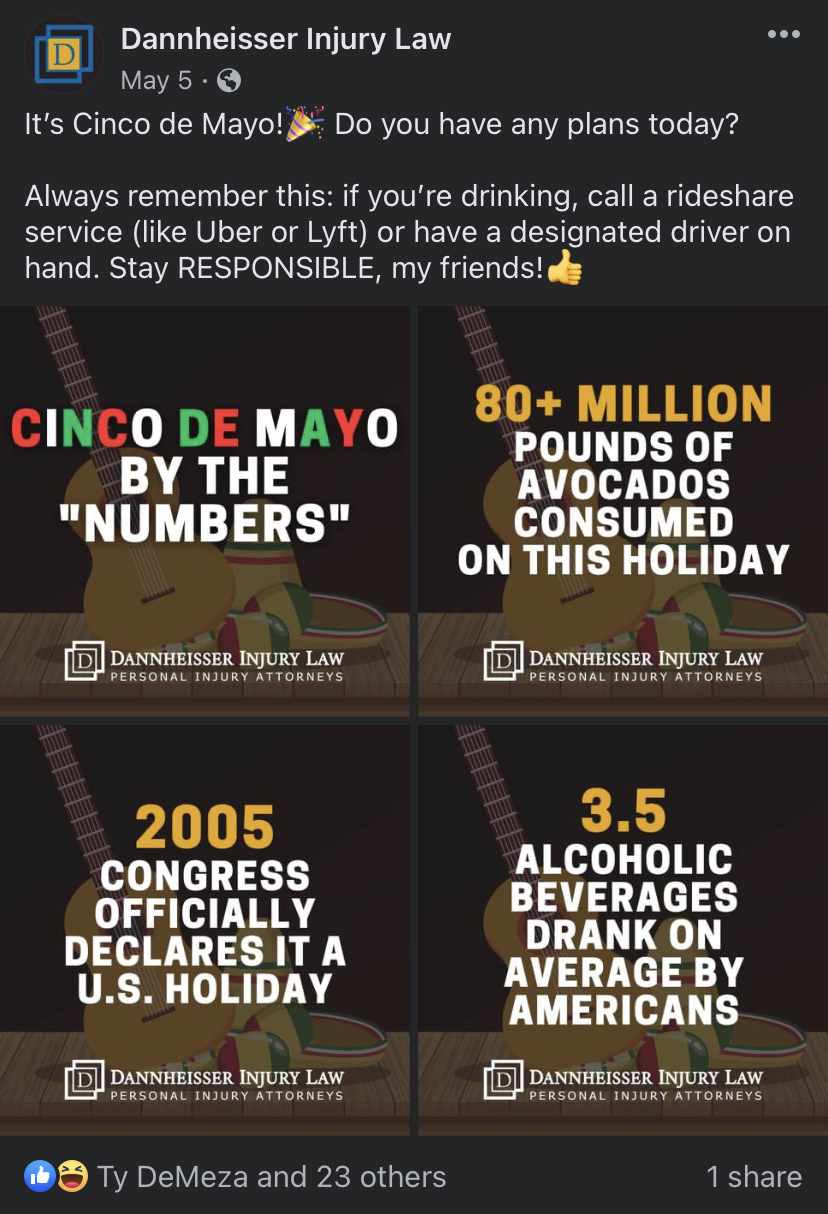Open the post's three-dot overflow menu
828x1214 pixels.
pos(783,35)
